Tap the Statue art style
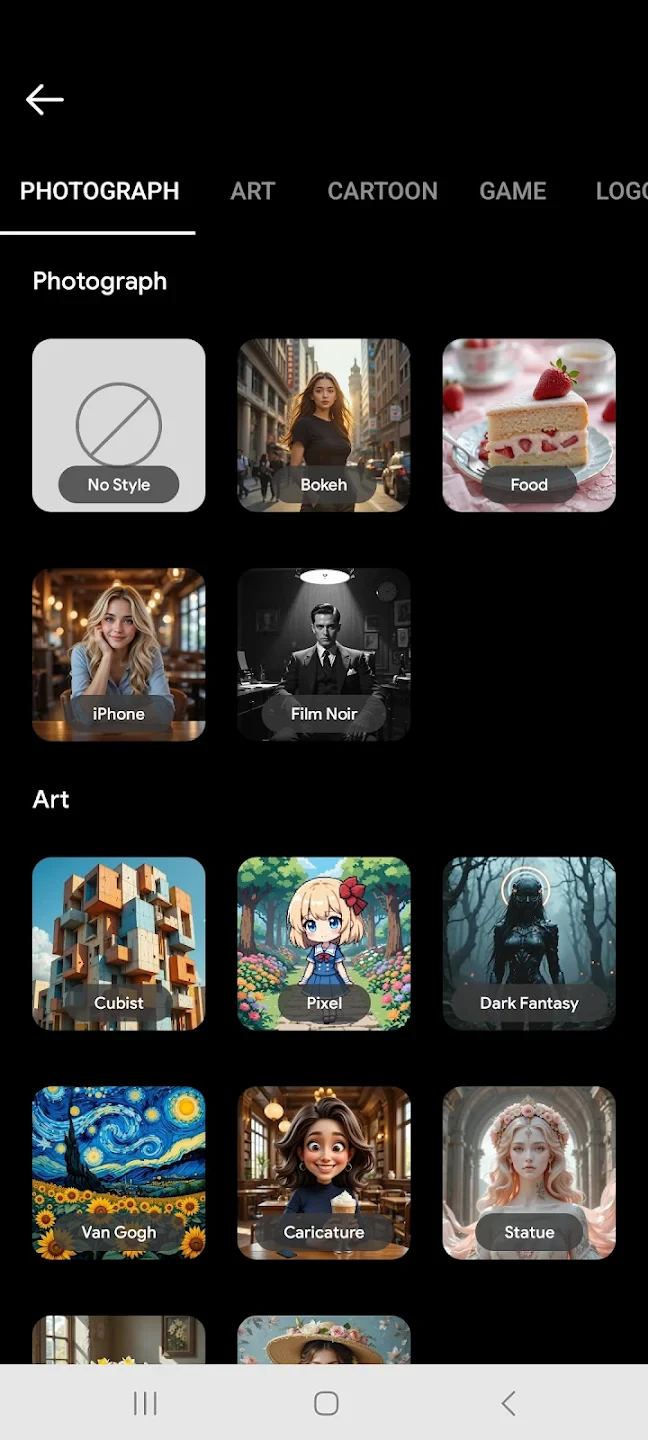 (x=529, y=1173)
